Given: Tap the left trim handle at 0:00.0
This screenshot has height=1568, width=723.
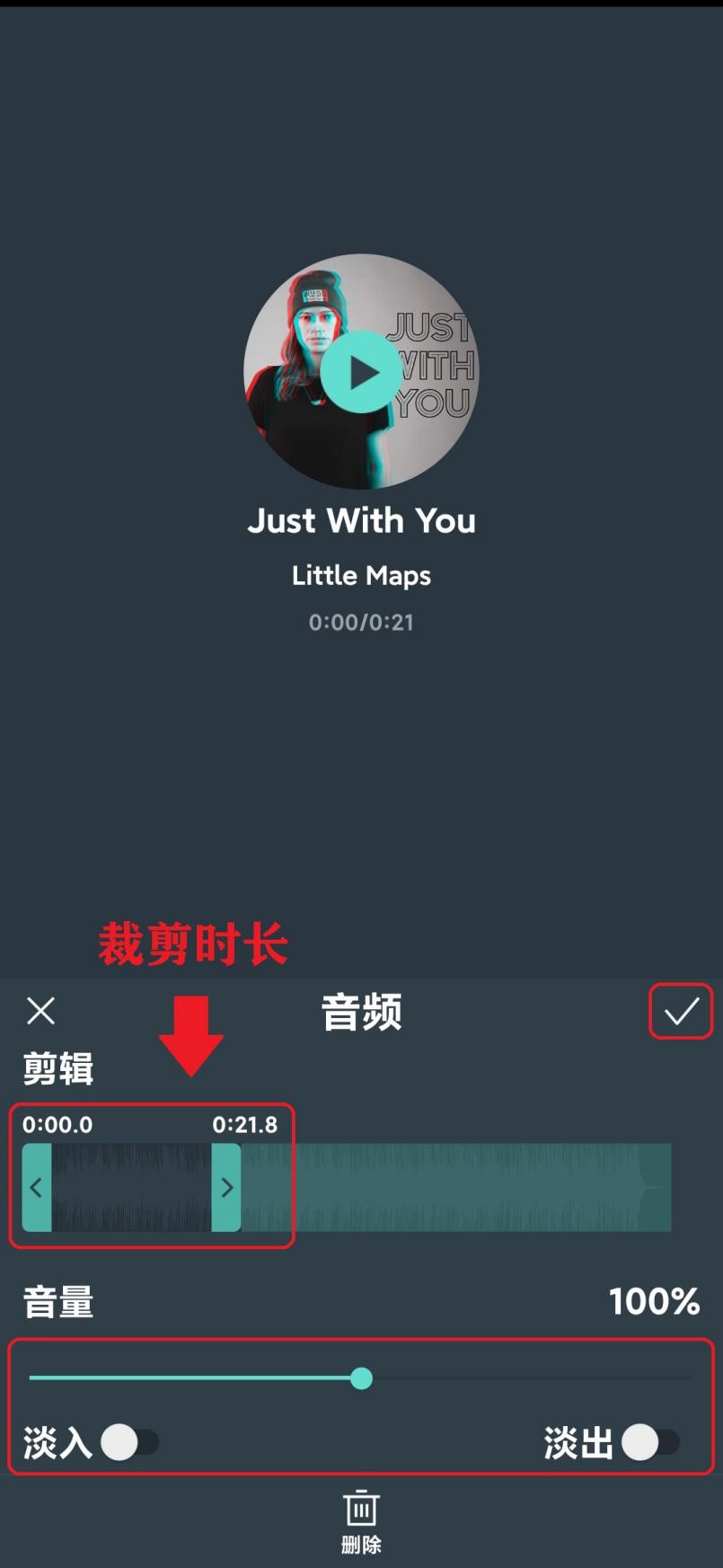Looking at the screenshot, I should (x=37, y=1187).
